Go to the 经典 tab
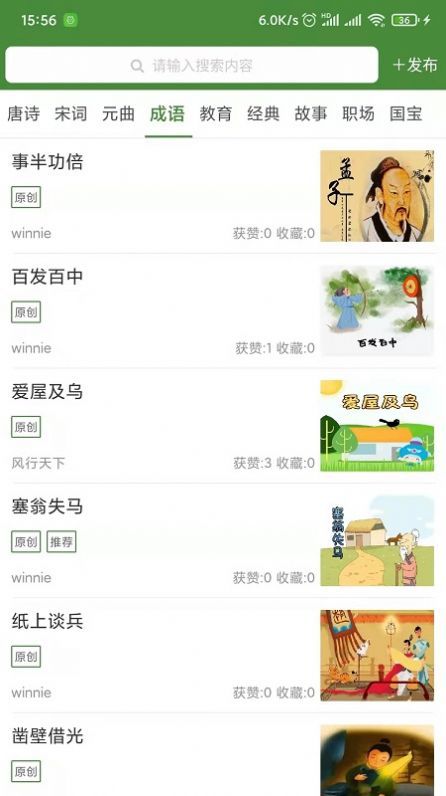Screen dimensions: 446x796 click(263, 114)
